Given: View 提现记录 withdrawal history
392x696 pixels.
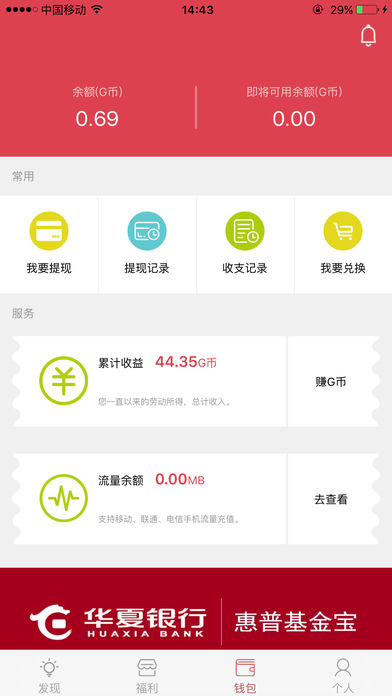Looking at the screenshot, I should point(147,245).
